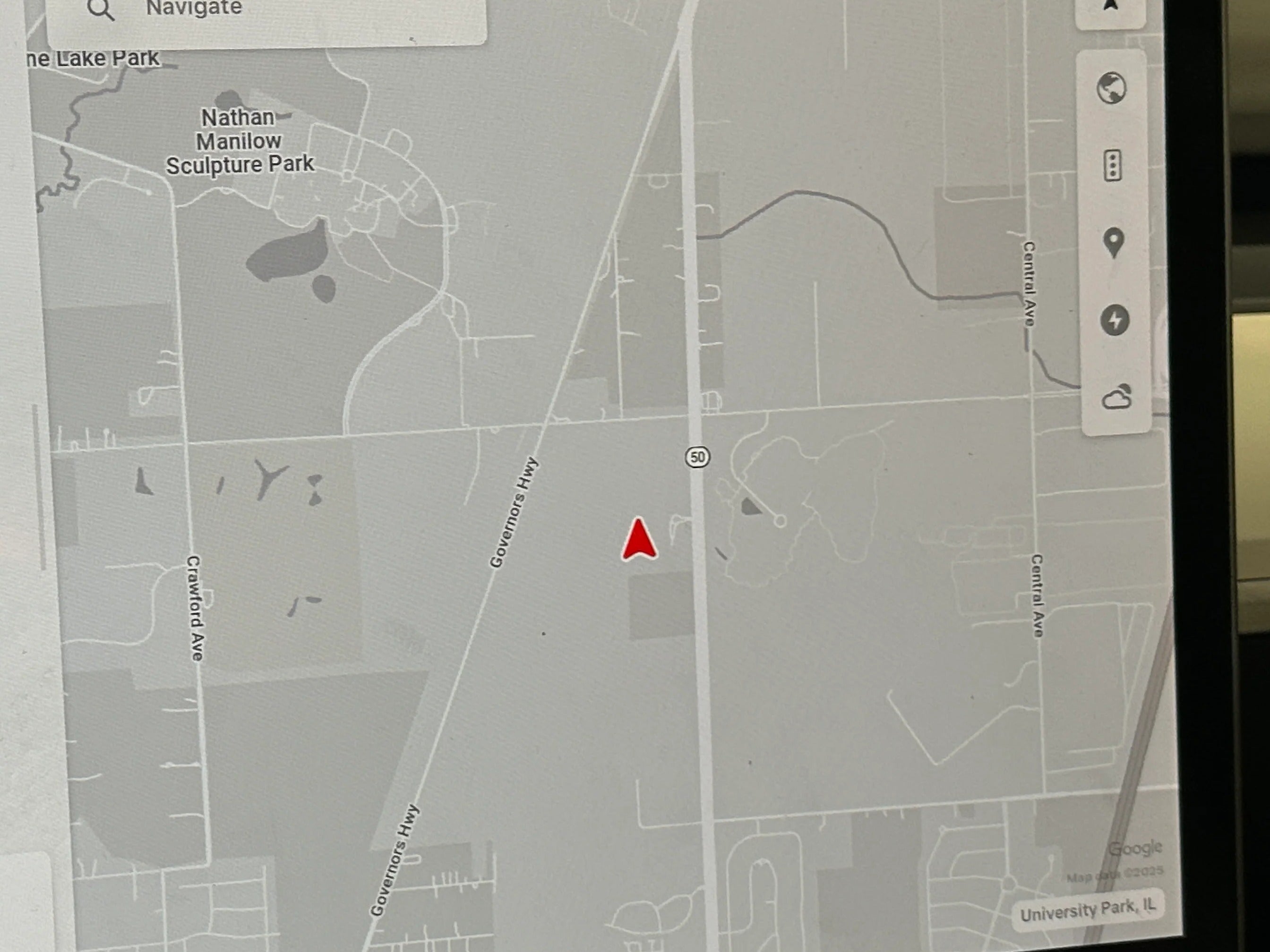1270x952 pixels.
Task: Show points of interest with the pin icon
Action: 1114,242
